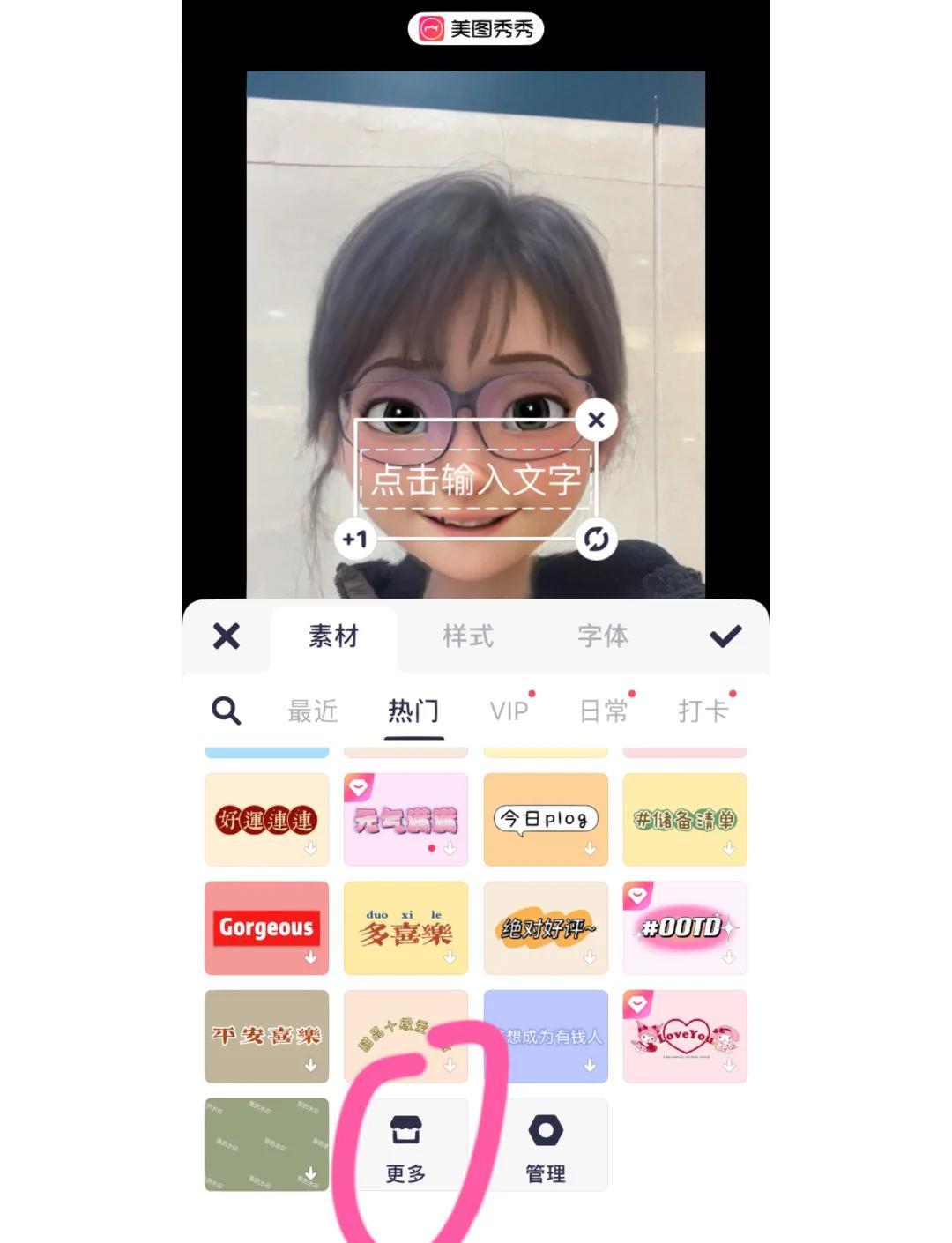This screenshot has height=1243, width=952.
Task: Switch to the 字体 tab
Action: point(602,636)
